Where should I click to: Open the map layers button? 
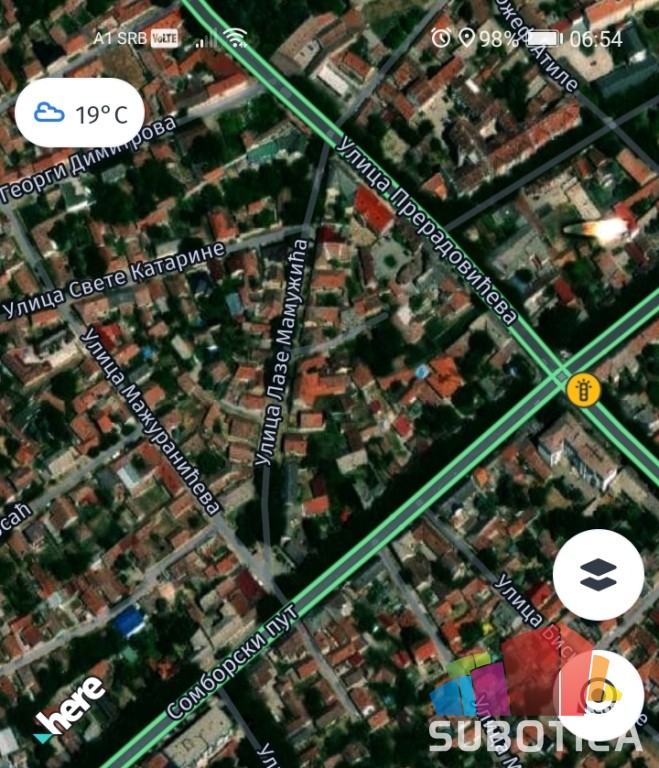(598, 574)
